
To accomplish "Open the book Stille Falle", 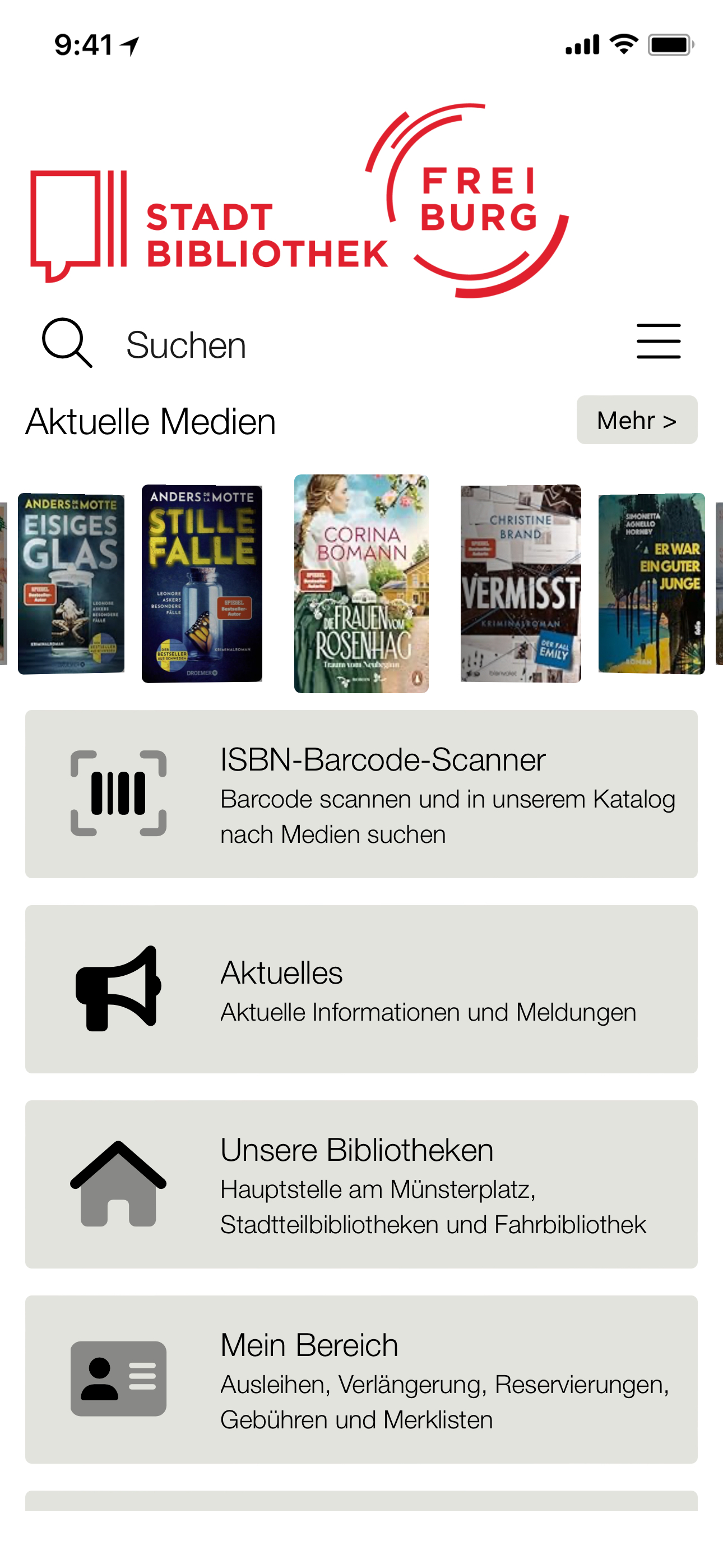I will pos(201,583).
